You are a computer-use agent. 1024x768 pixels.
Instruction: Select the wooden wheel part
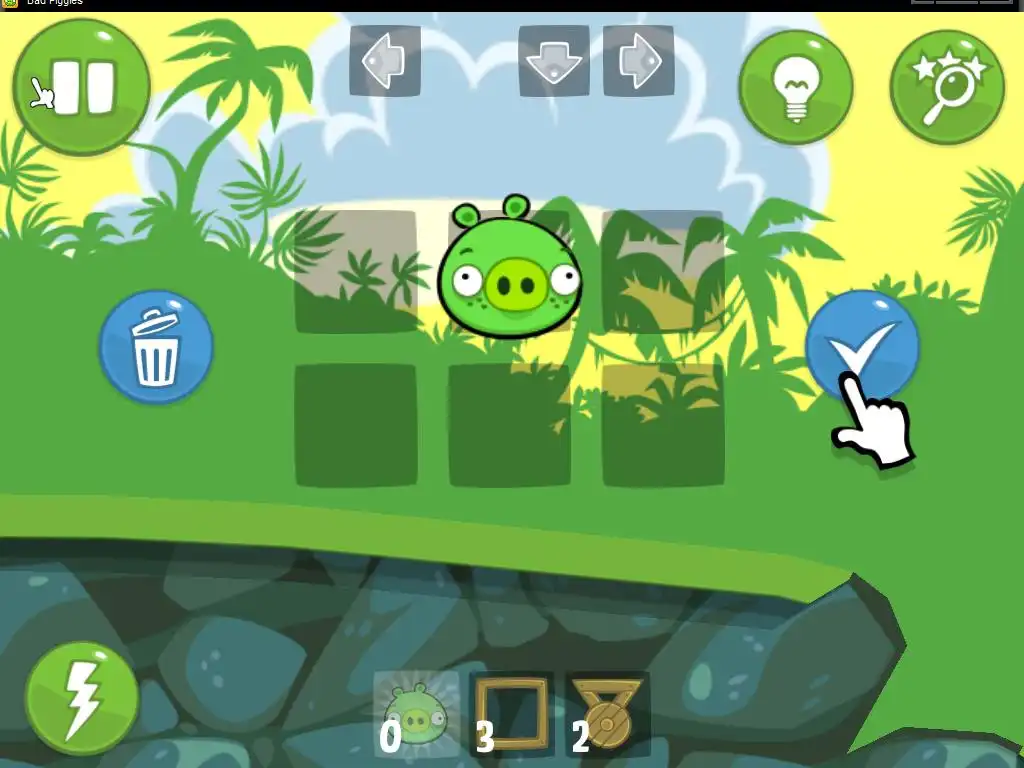608,712
